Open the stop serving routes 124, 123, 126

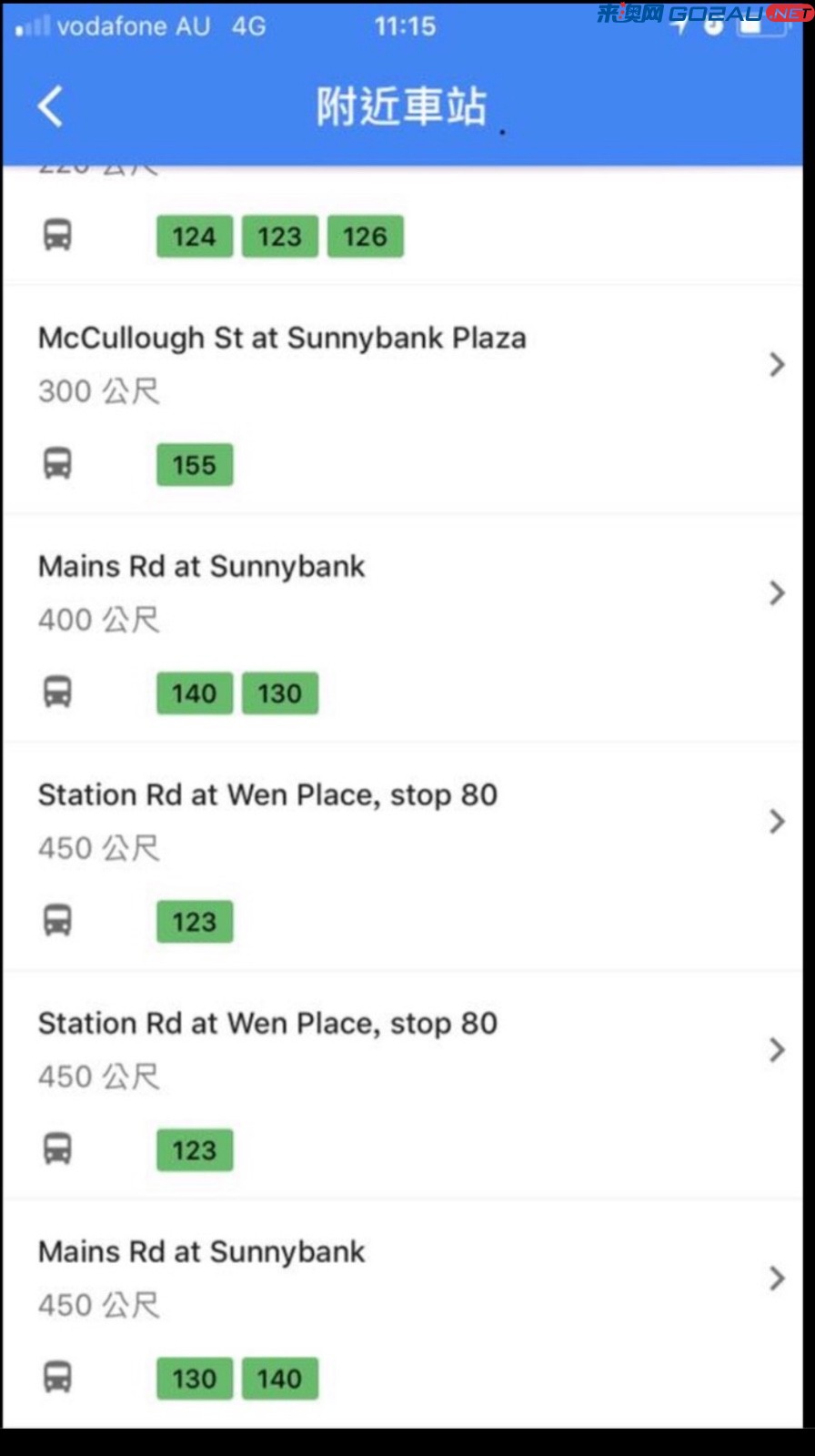click(402, 225)
